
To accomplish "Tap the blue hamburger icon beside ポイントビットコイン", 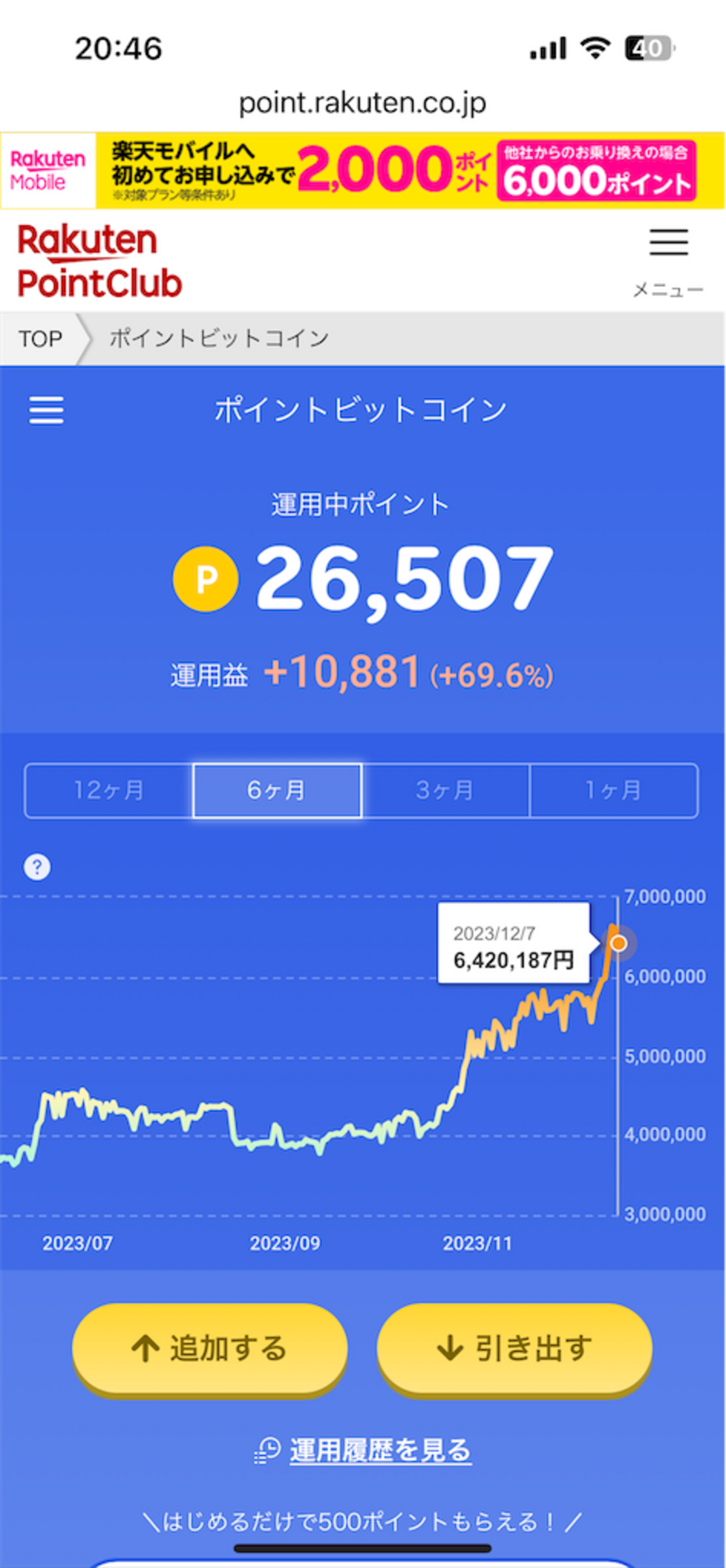I will (x=46, y=412).
